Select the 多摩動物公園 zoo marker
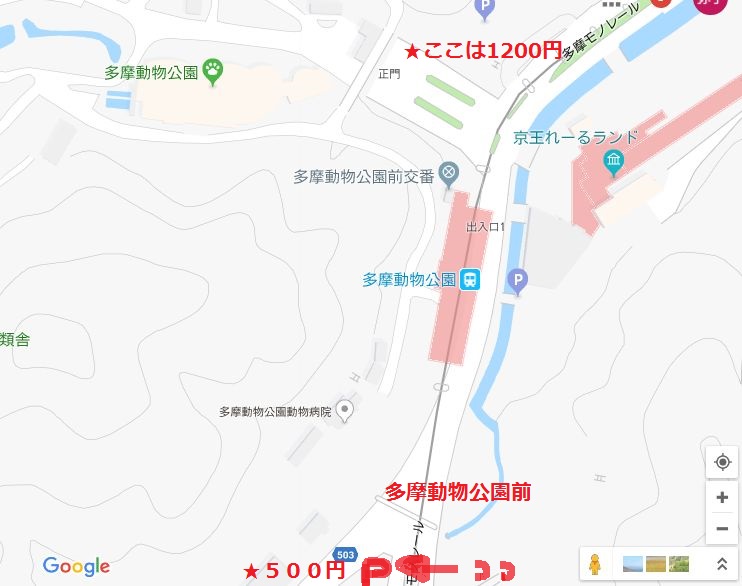Image resolution: width=742 pixels, height=586 pixels. click(213, 71)
